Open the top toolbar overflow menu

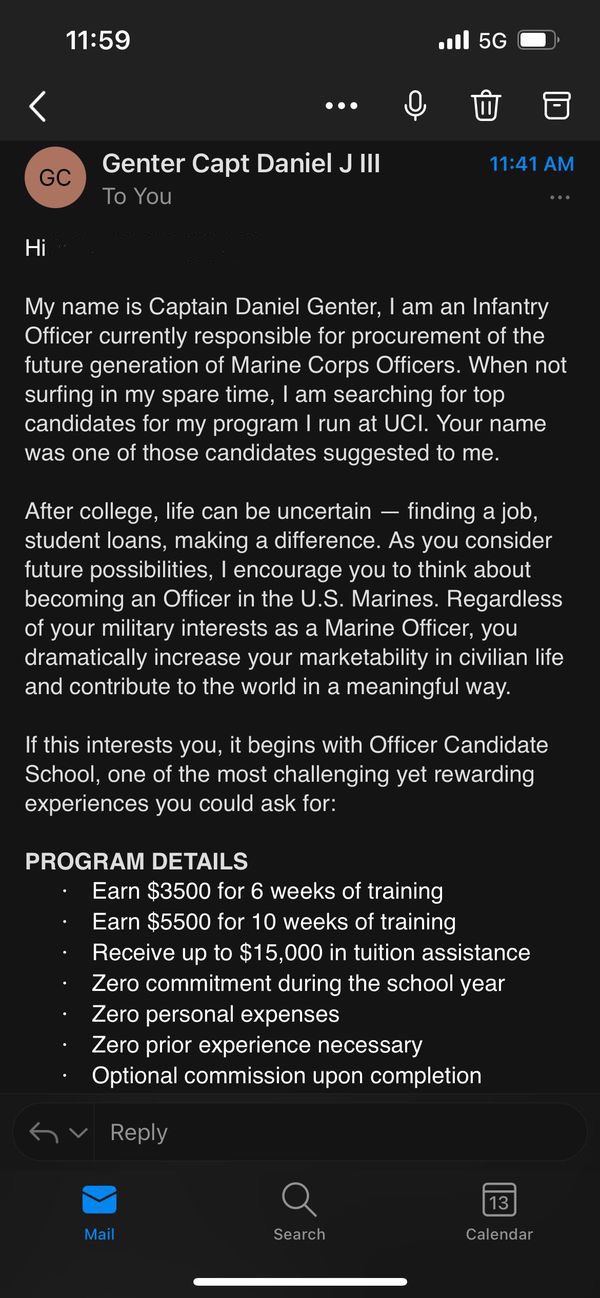tap(341, 106)
